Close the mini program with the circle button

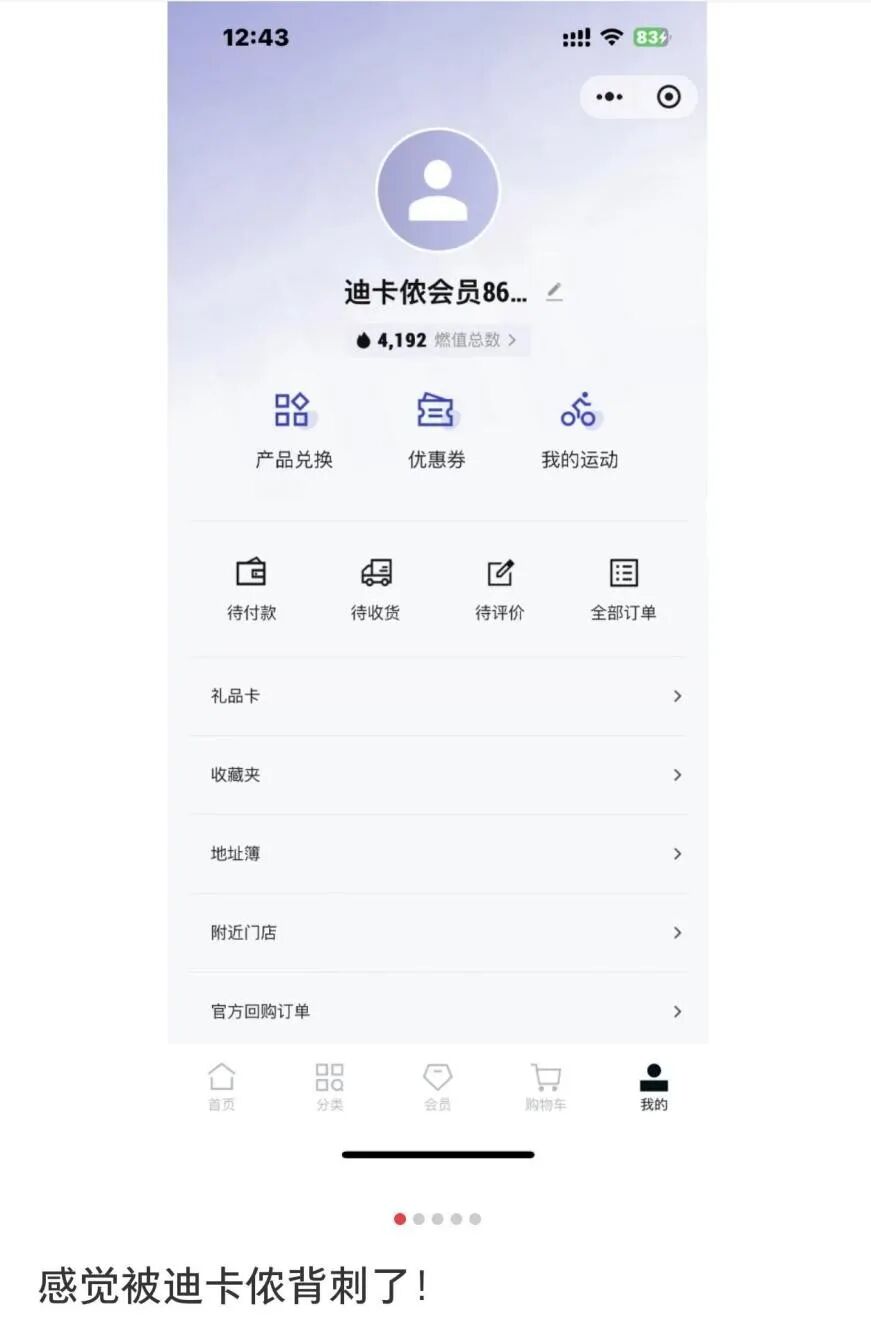[x=668, y=97]
